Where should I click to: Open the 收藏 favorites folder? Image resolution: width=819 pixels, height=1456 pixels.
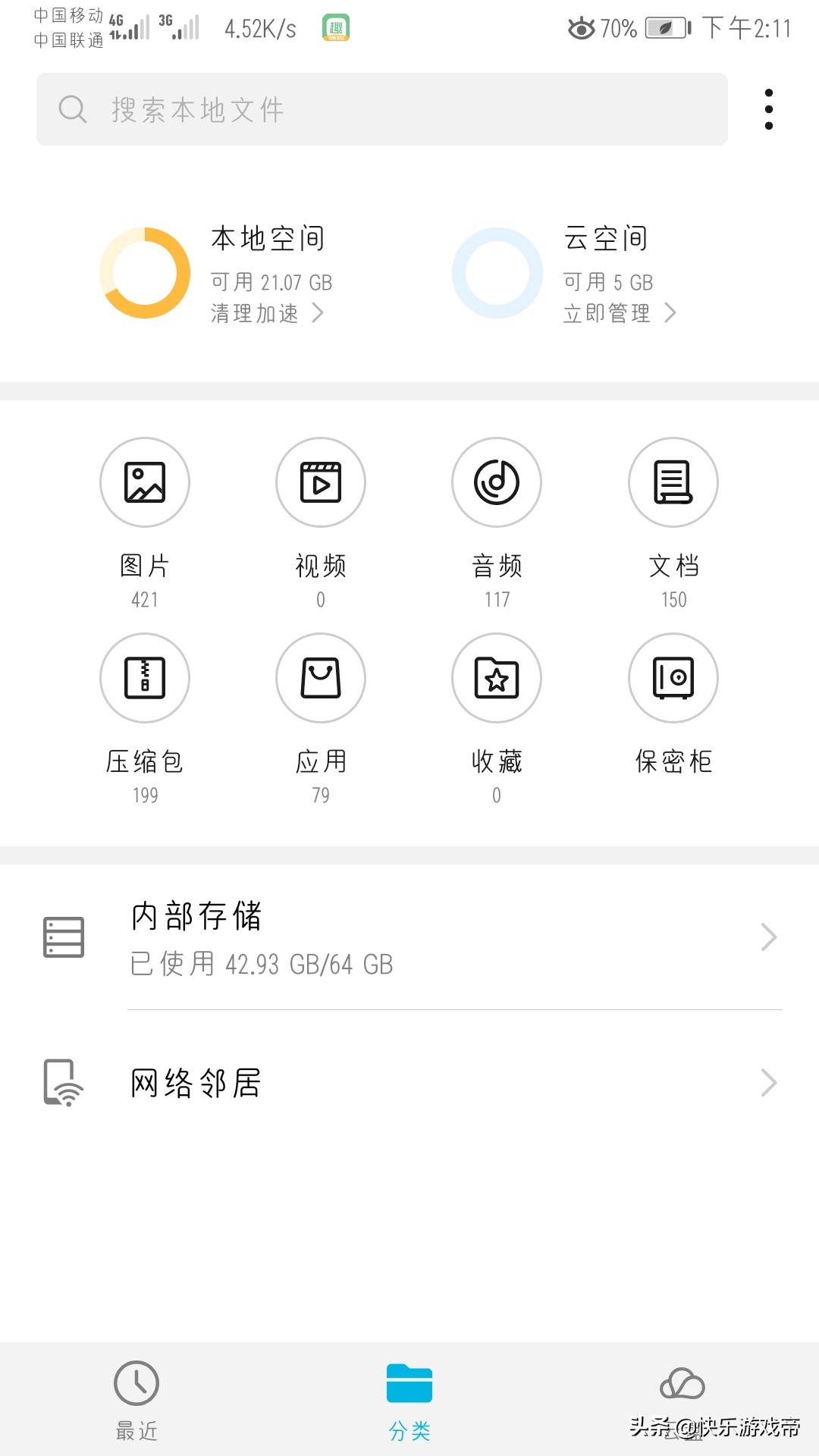point(497,679)
